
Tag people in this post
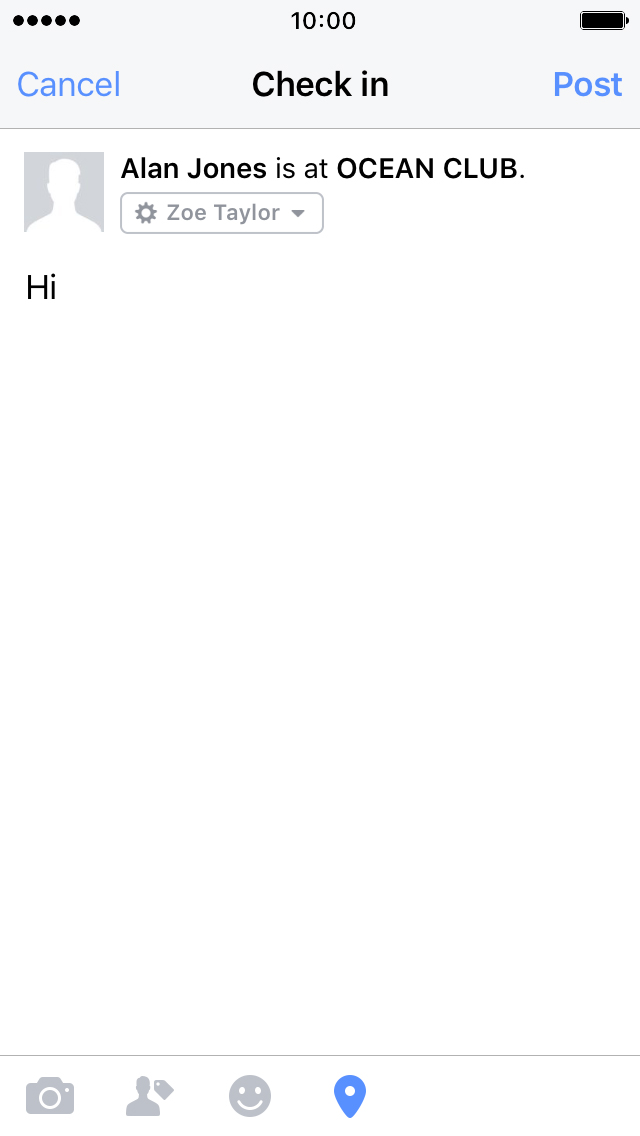tap(150, 1096)
